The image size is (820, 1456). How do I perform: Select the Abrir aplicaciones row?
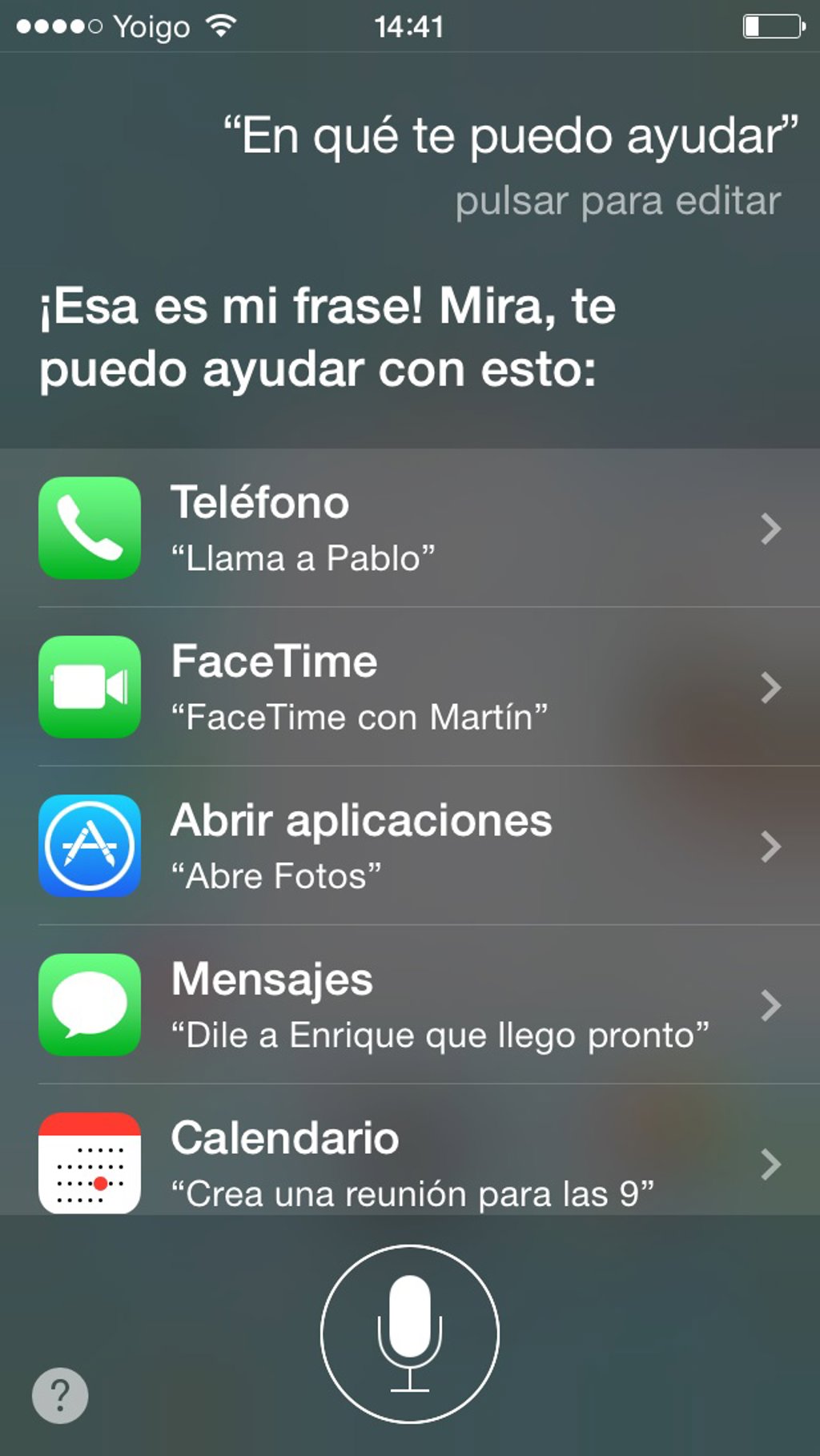pyautogui.click(x=410, y=846)
